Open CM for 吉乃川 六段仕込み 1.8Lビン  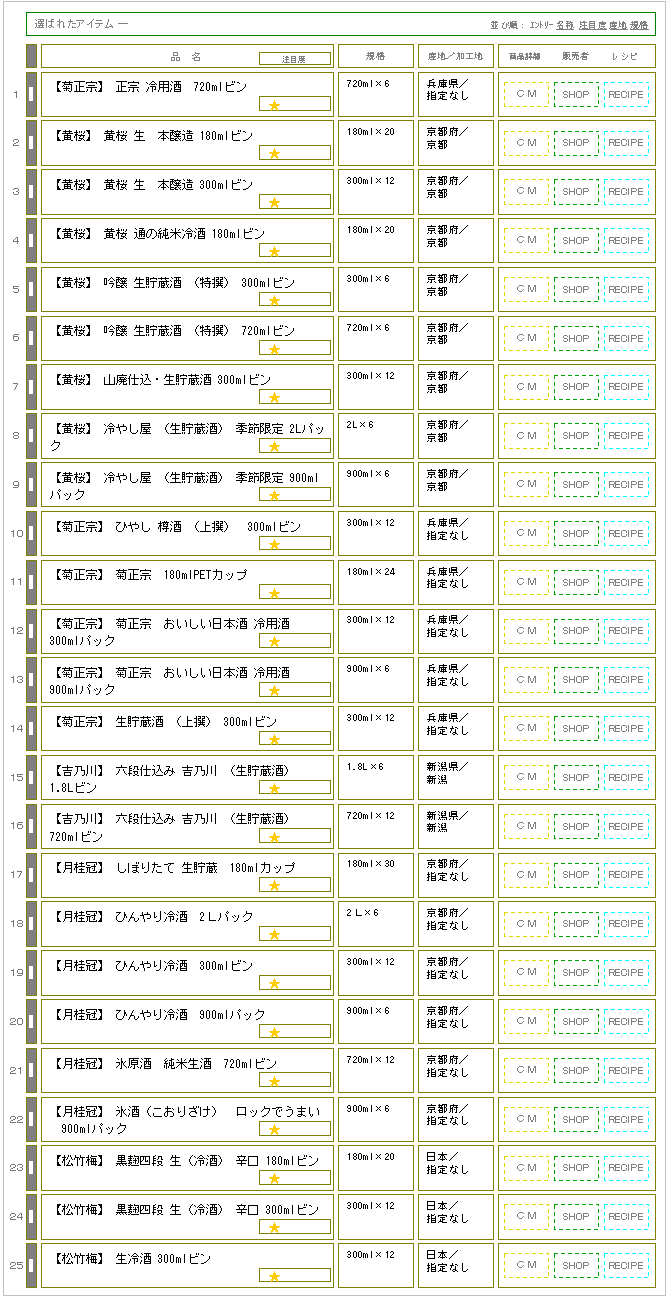[x=526, y=777]
